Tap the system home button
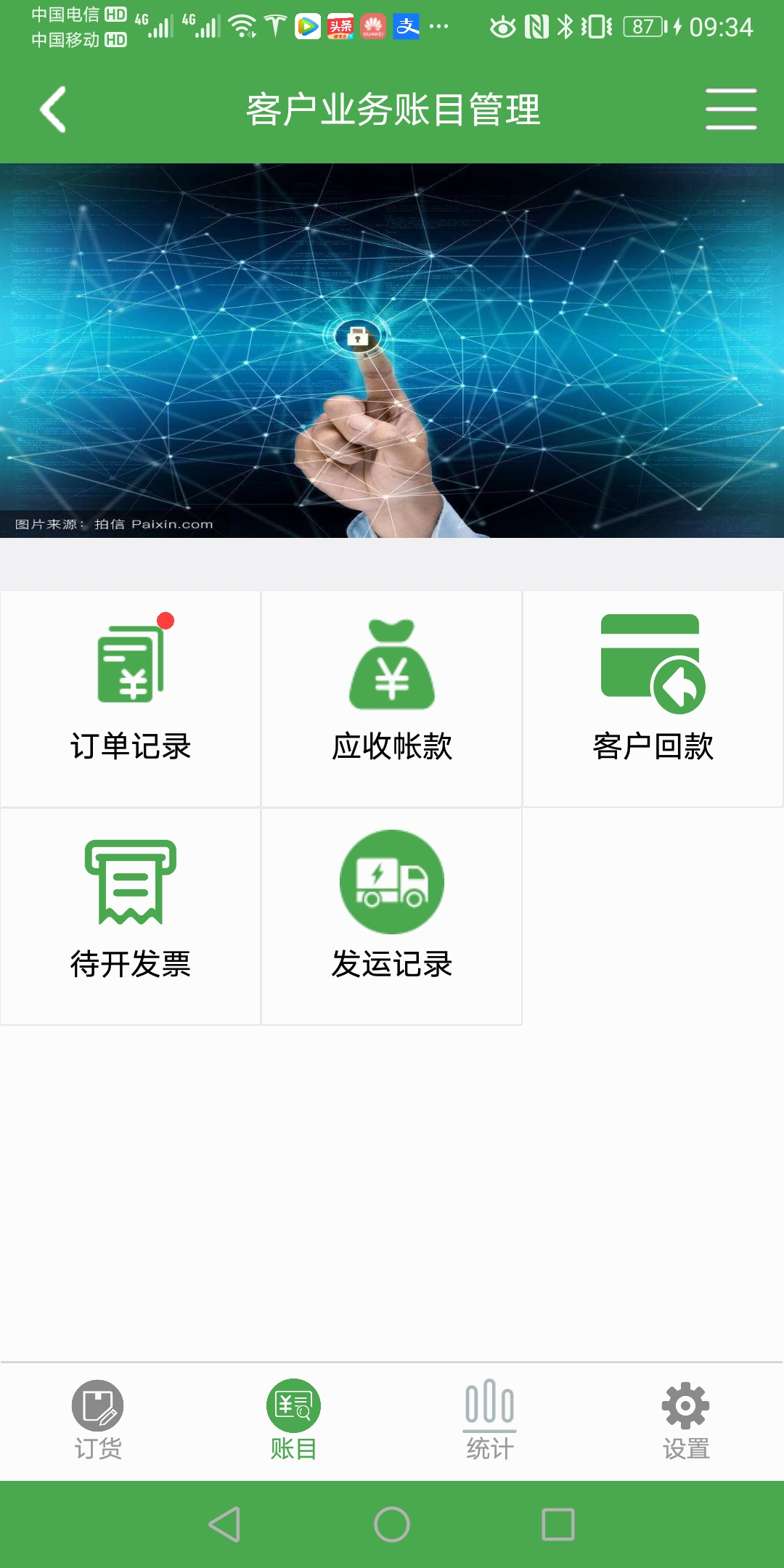The height and width of the screenshot is (1568, 784). 392,1524
